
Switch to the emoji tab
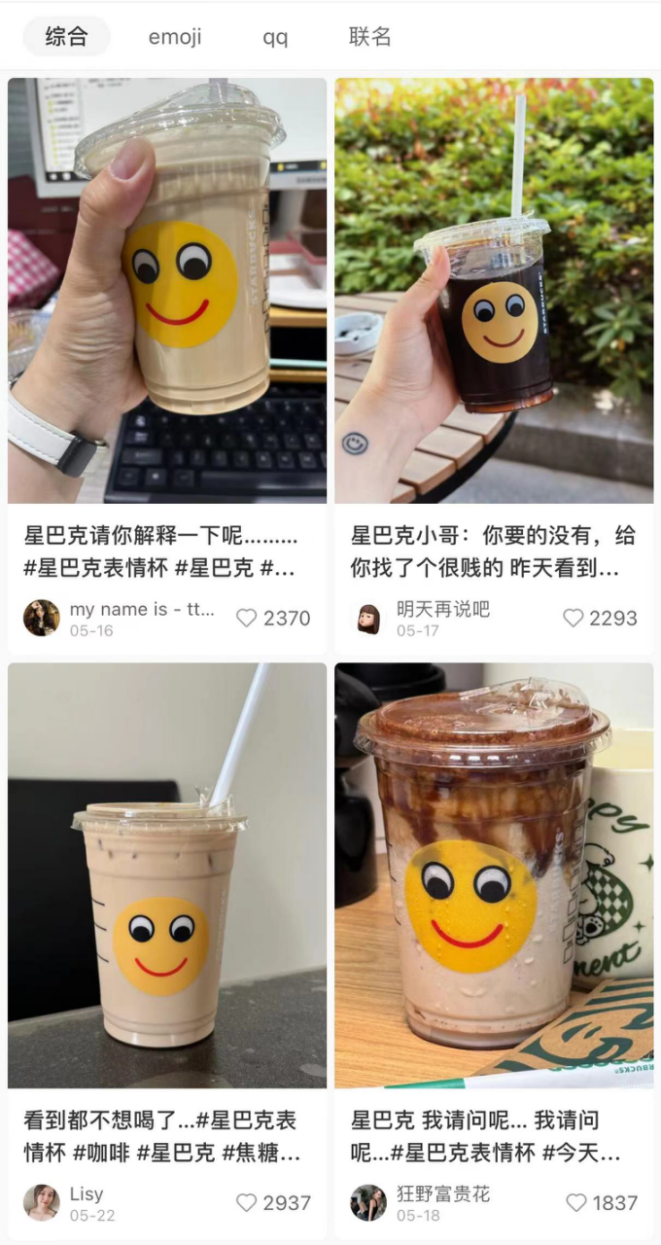point(175,37)
